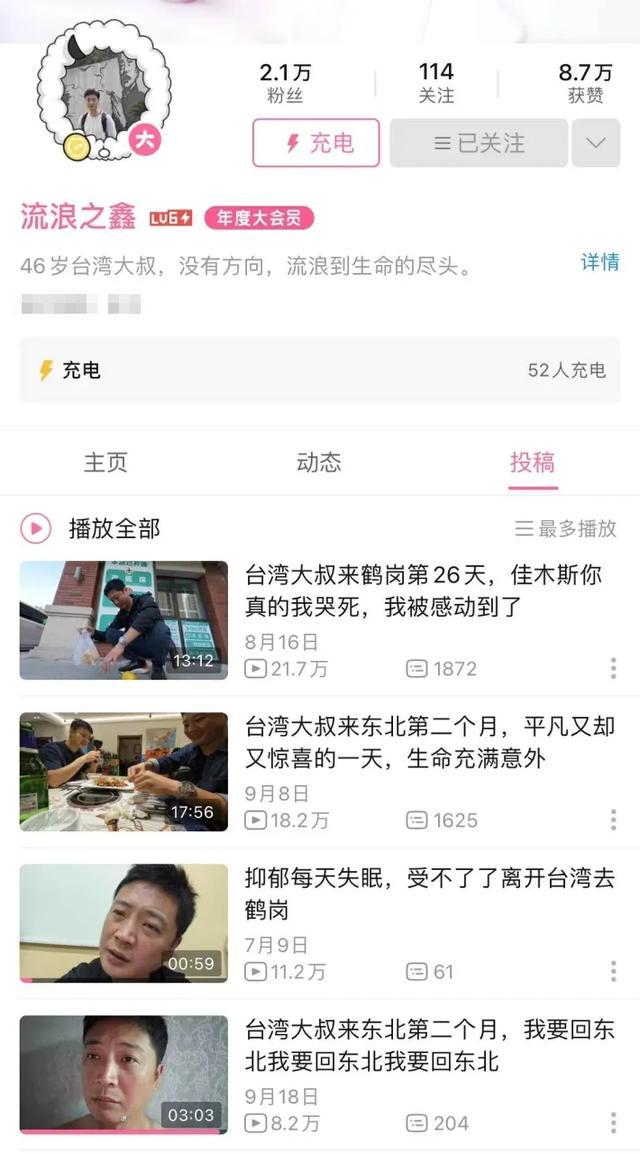Image resolution: width=640 pixels, height=1154 pixels.
Task: Expand the dropdown arrow beside 已关注
Action: 596,143
